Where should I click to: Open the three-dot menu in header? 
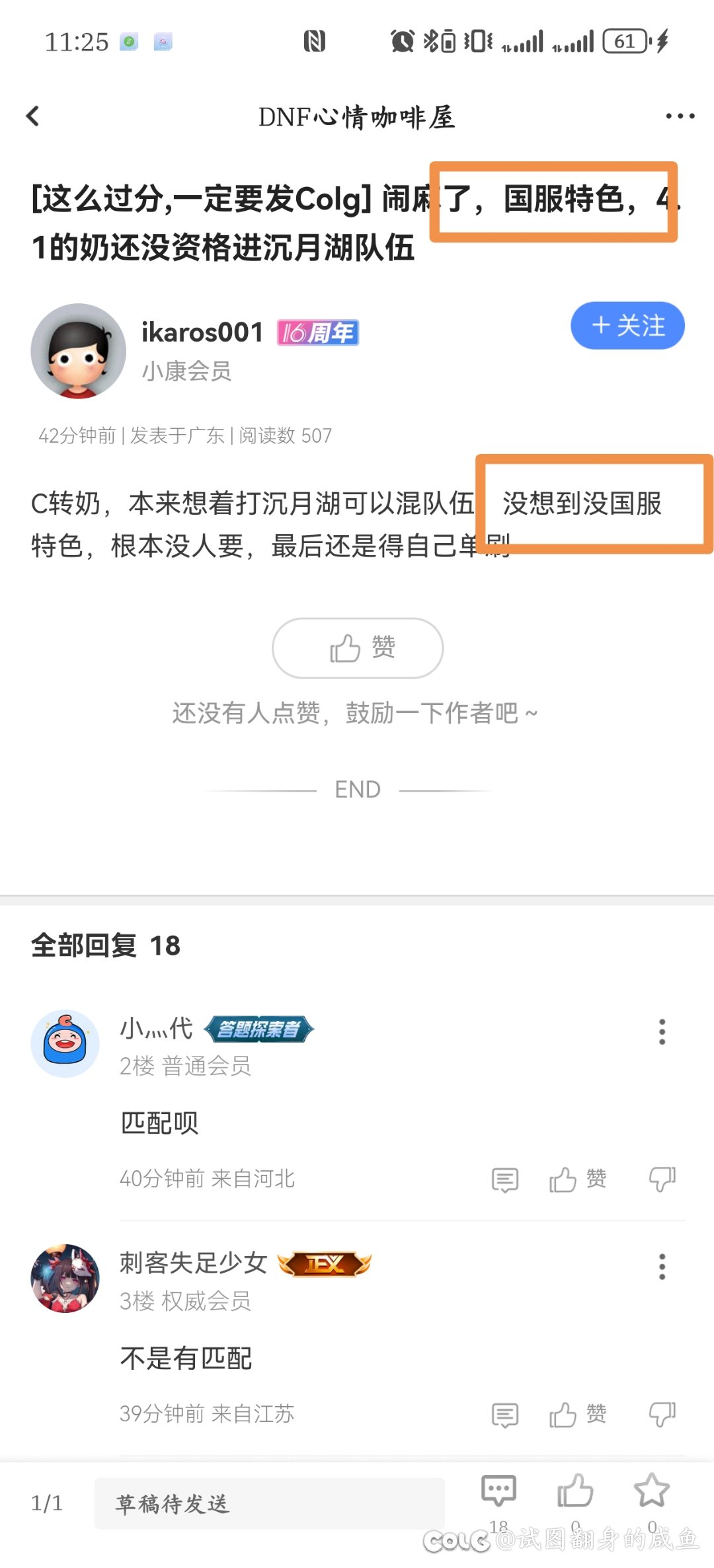680,116
